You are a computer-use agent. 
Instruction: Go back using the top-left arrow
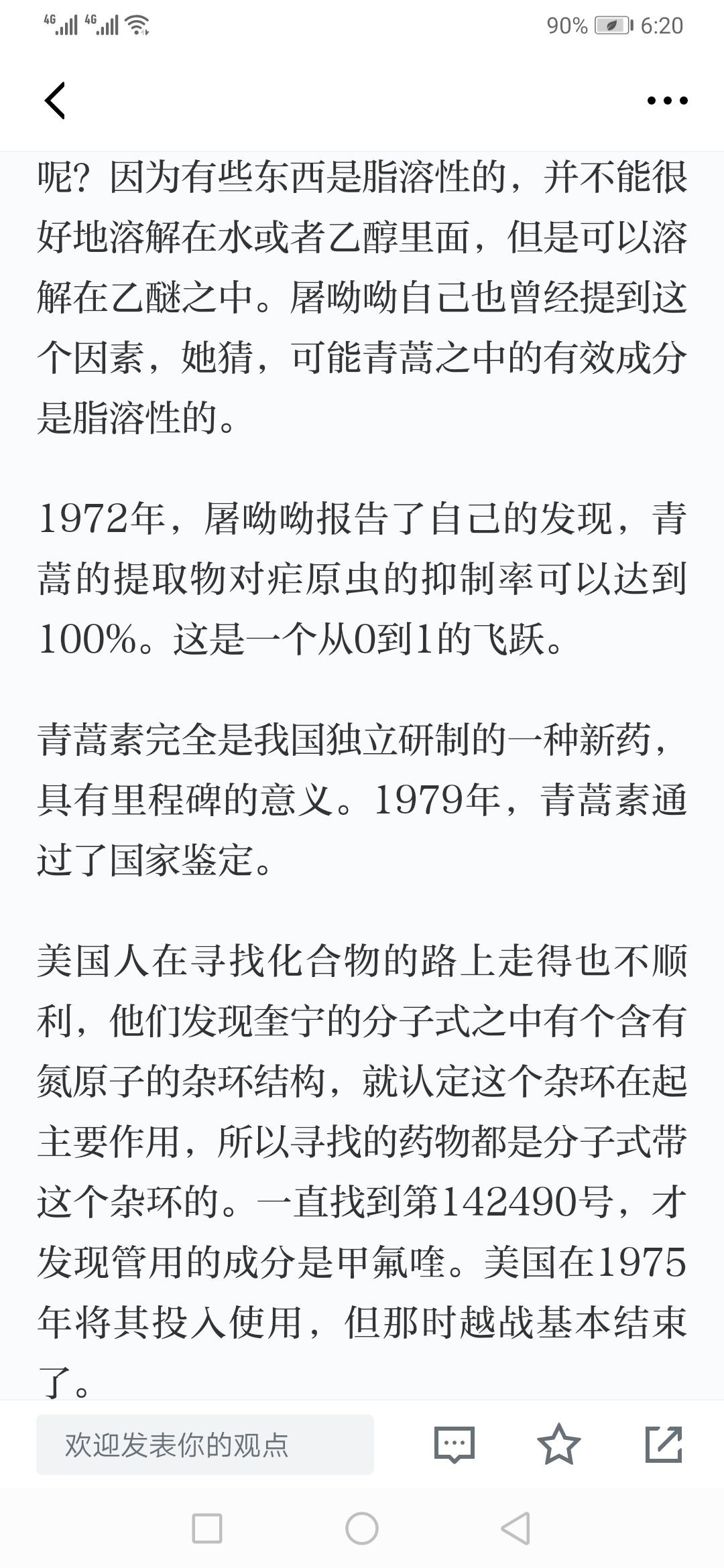pyautogui.click(x=55, y=101)
